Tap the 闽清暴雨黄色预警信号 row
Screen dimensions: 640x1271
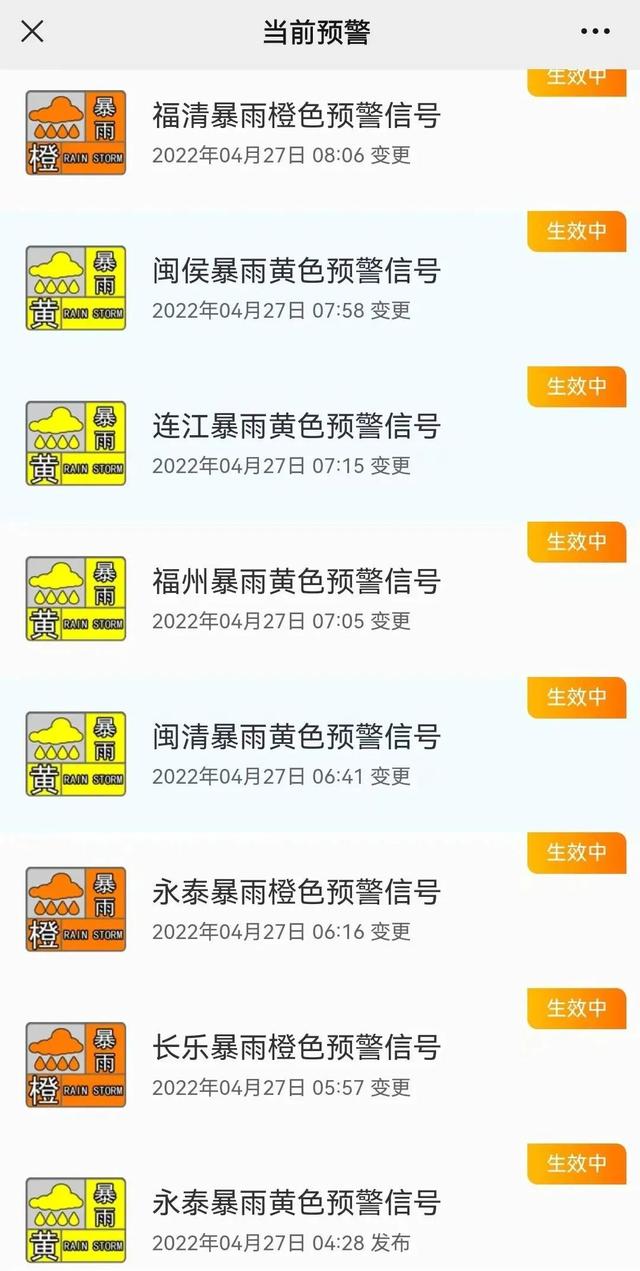tap(296, 737)
